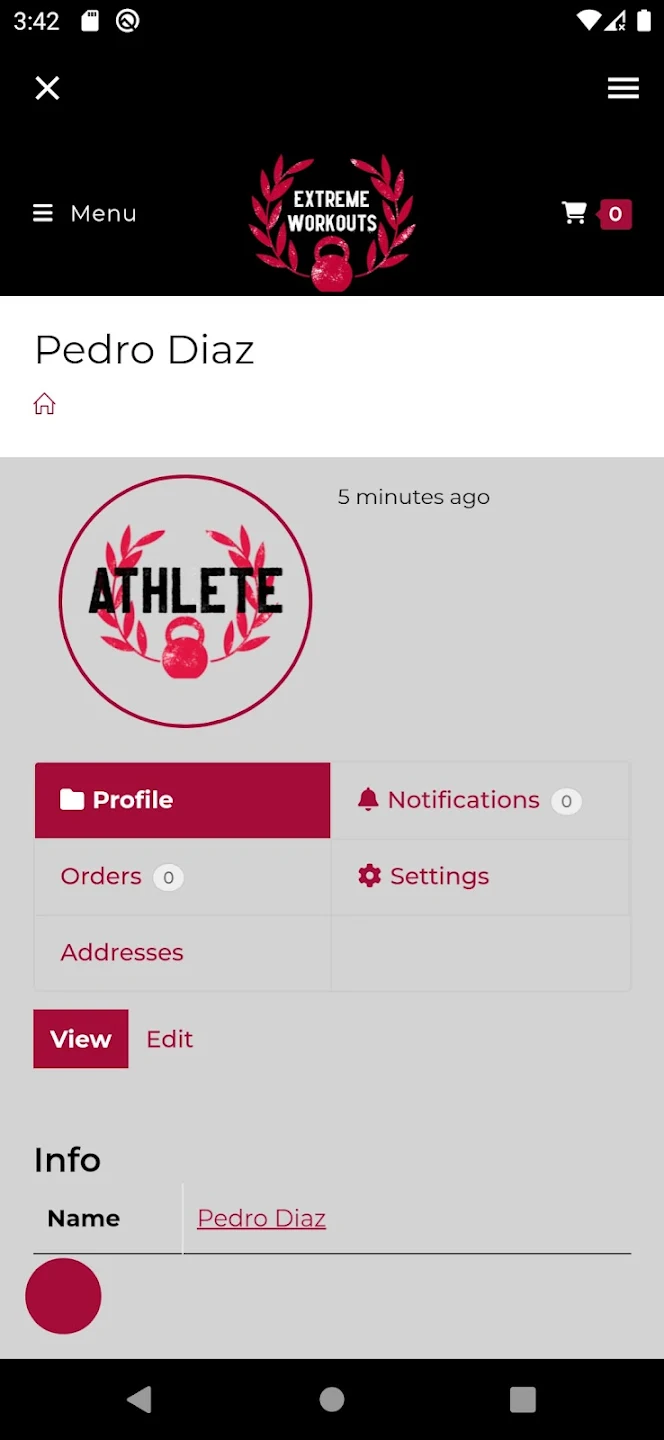This screenshot has width=664, height=1440.
Task: Choose Edit to modify profile
Action: (170, 1039)
